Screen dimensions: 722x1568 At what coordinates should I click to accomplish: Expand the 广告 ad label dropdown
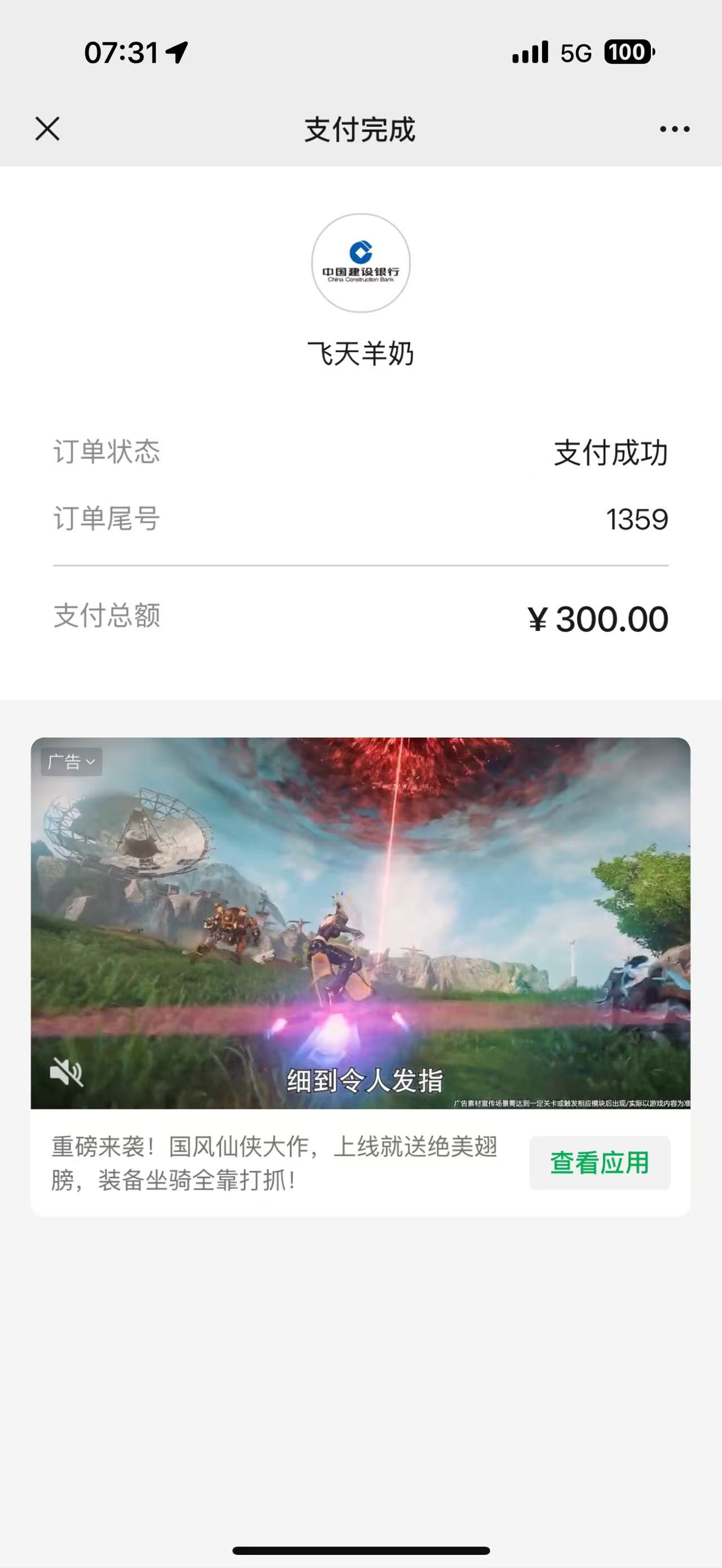pyautogui.click(x=72, y=762)
